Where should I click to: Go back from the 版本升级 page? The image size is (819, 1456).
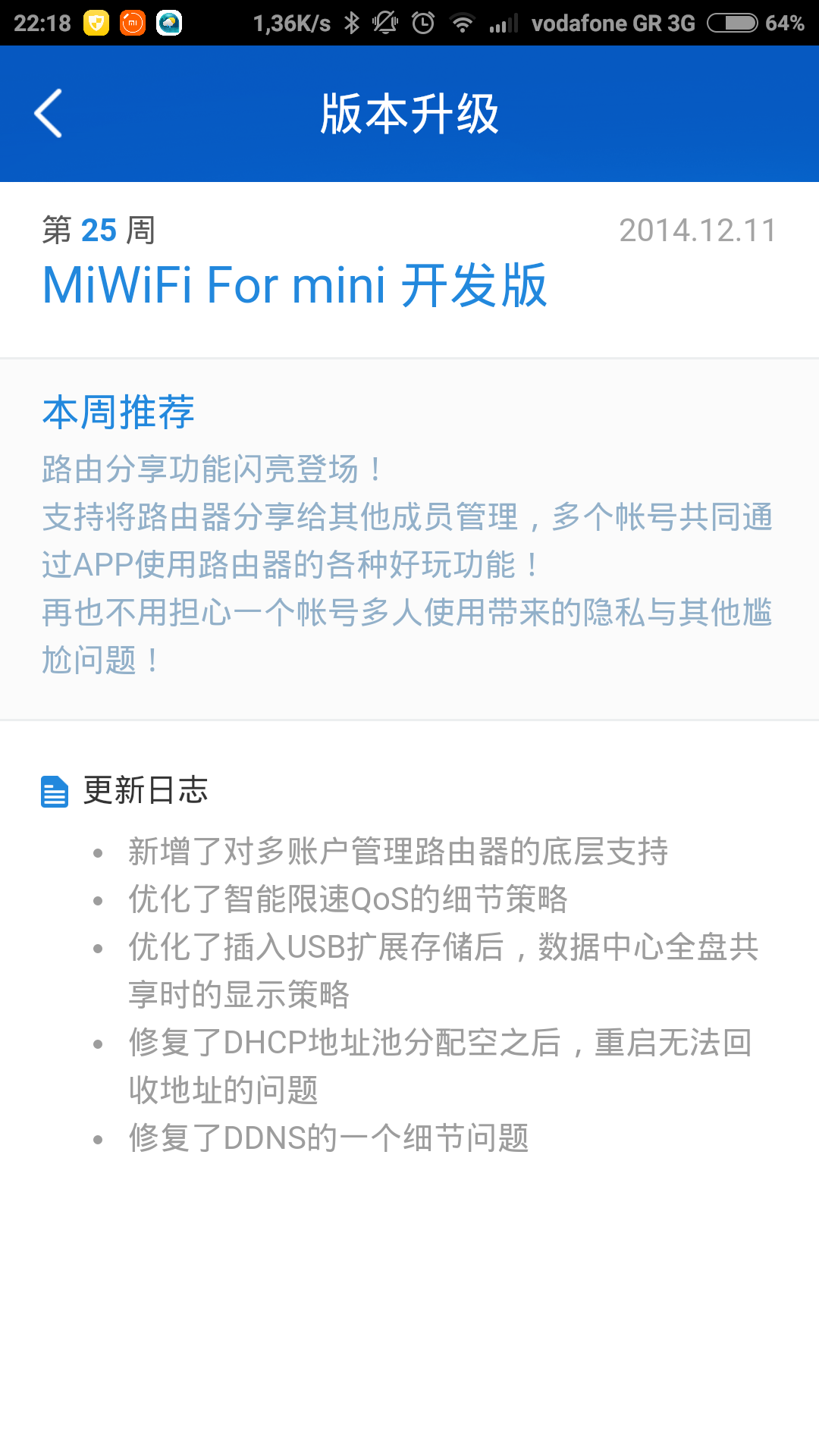coord(49,114)
